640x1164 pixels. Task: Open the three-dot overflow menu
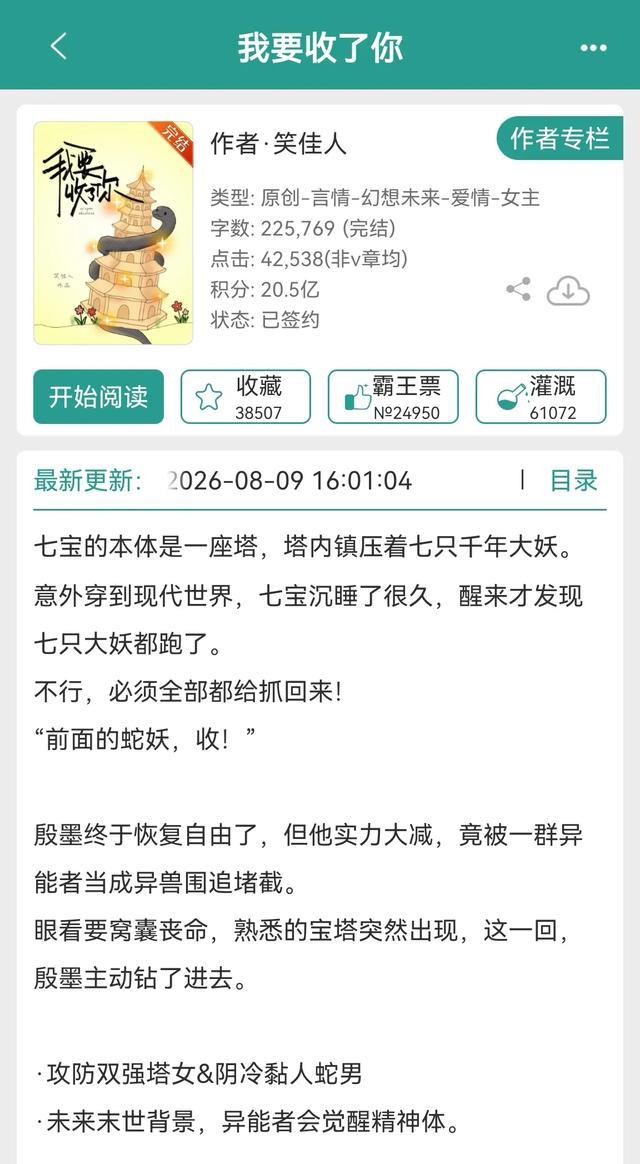click(593, 48)
